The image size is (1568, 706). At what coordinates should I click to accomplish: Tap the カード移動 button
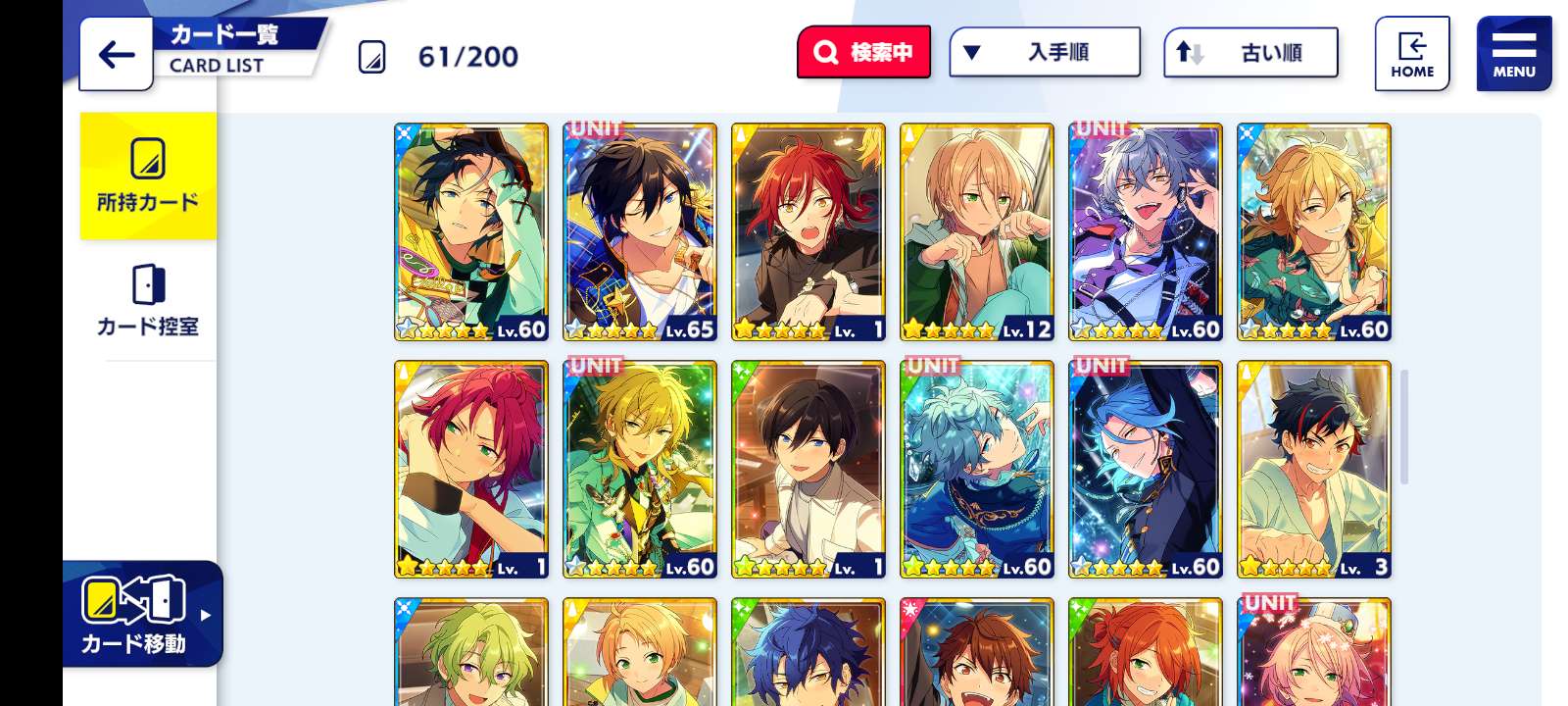point(137,615)
